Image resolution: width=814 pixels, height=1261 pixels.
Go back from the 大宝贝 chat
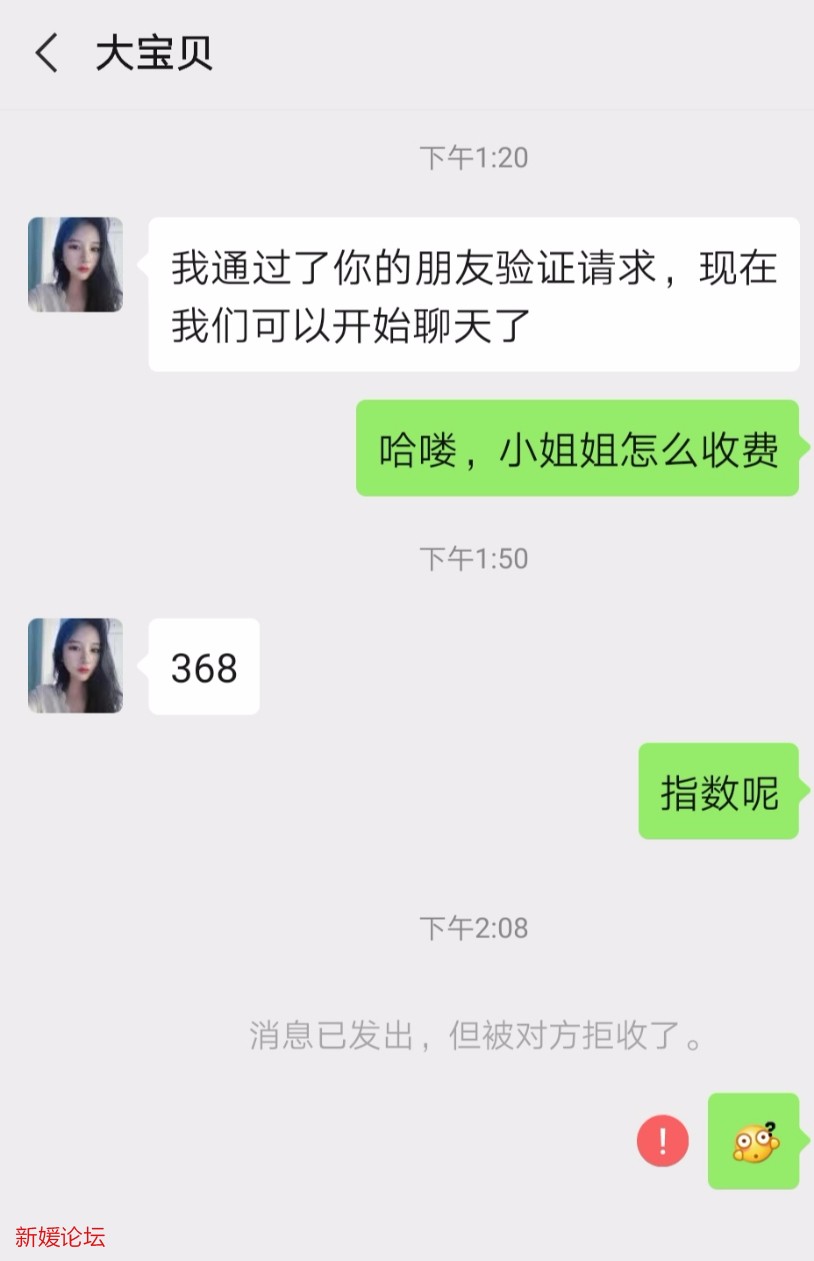(46, 53)
